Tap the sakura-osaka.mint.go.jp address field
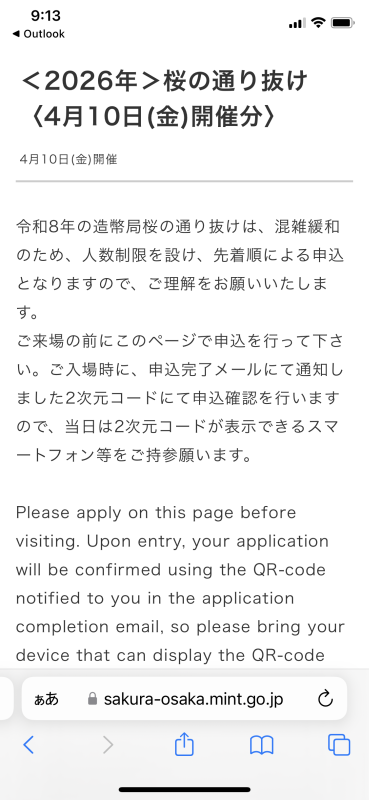This screenshot has height=800, width=369. point(185,698)
